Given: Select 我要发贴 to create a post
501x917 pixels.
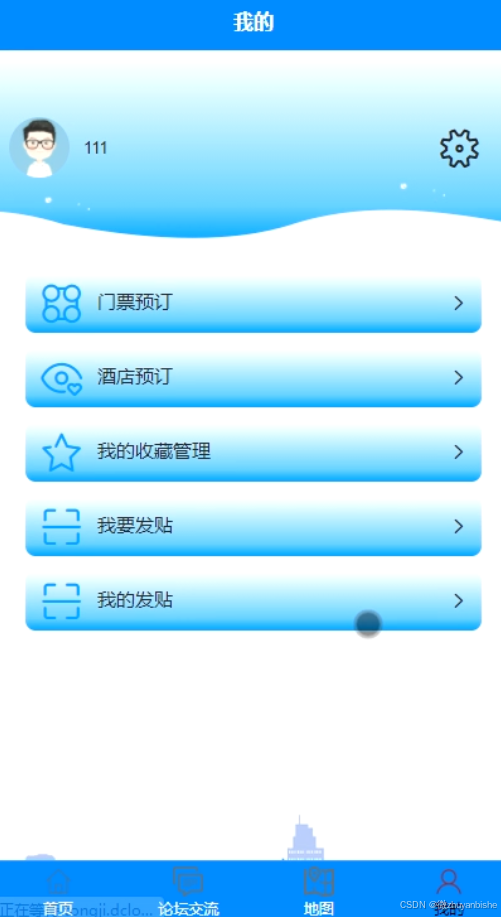Looking at the screenshot, I should pyautogui.click(x=253, y=526).
